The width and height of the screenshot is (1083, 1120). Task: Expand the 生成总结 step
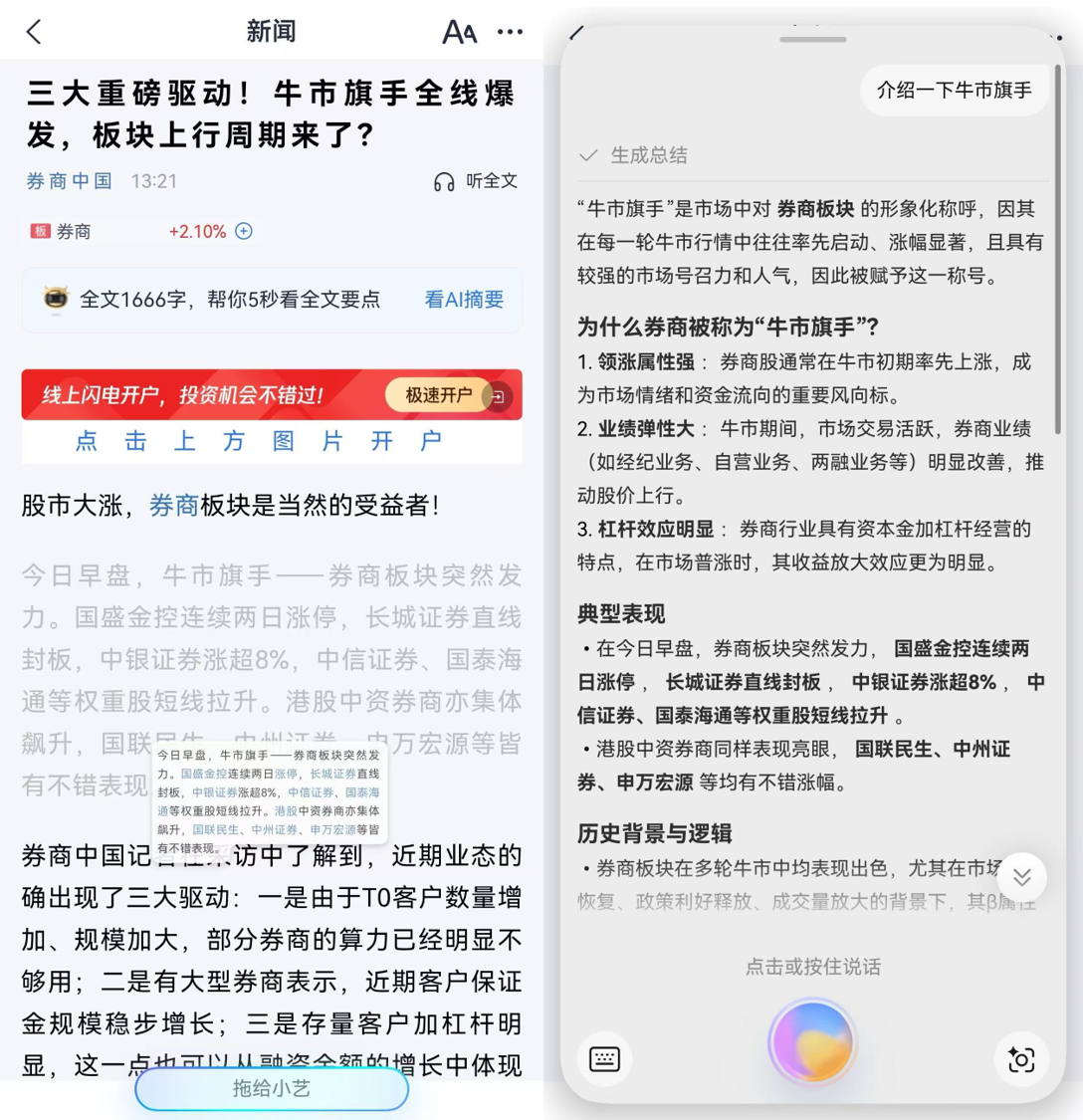[x=634, y=155]
